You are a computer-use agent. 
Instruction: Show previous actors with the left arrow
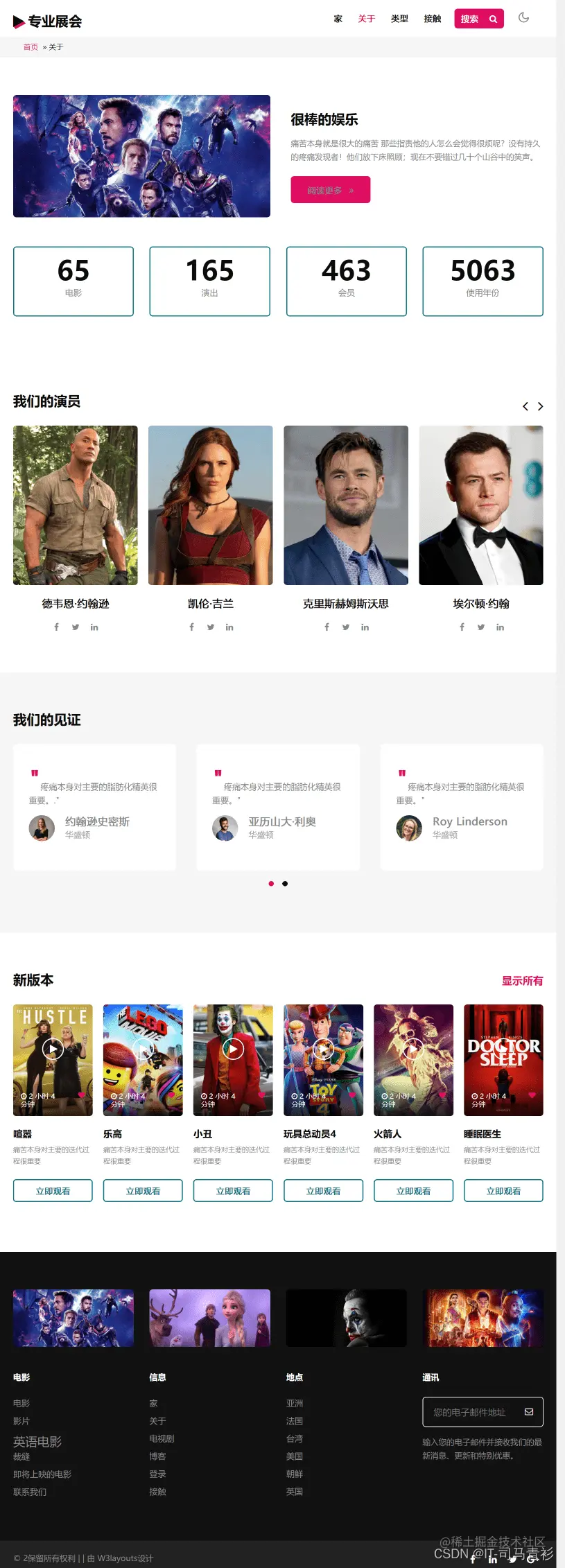pyautogui.click(x=525, y=406)
